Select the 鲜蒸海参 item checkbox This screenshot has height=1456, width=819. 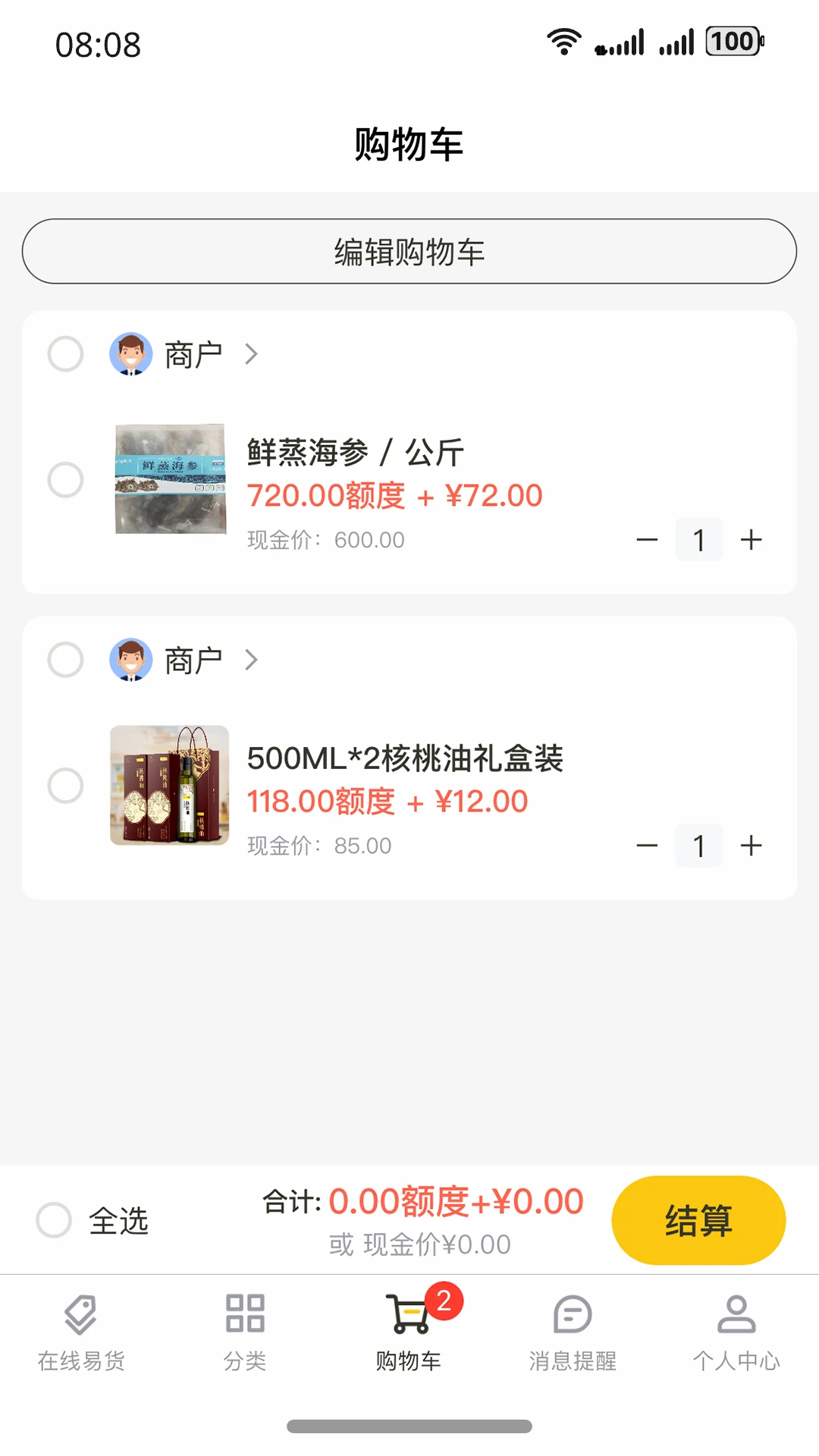click(x=65, y=479)
